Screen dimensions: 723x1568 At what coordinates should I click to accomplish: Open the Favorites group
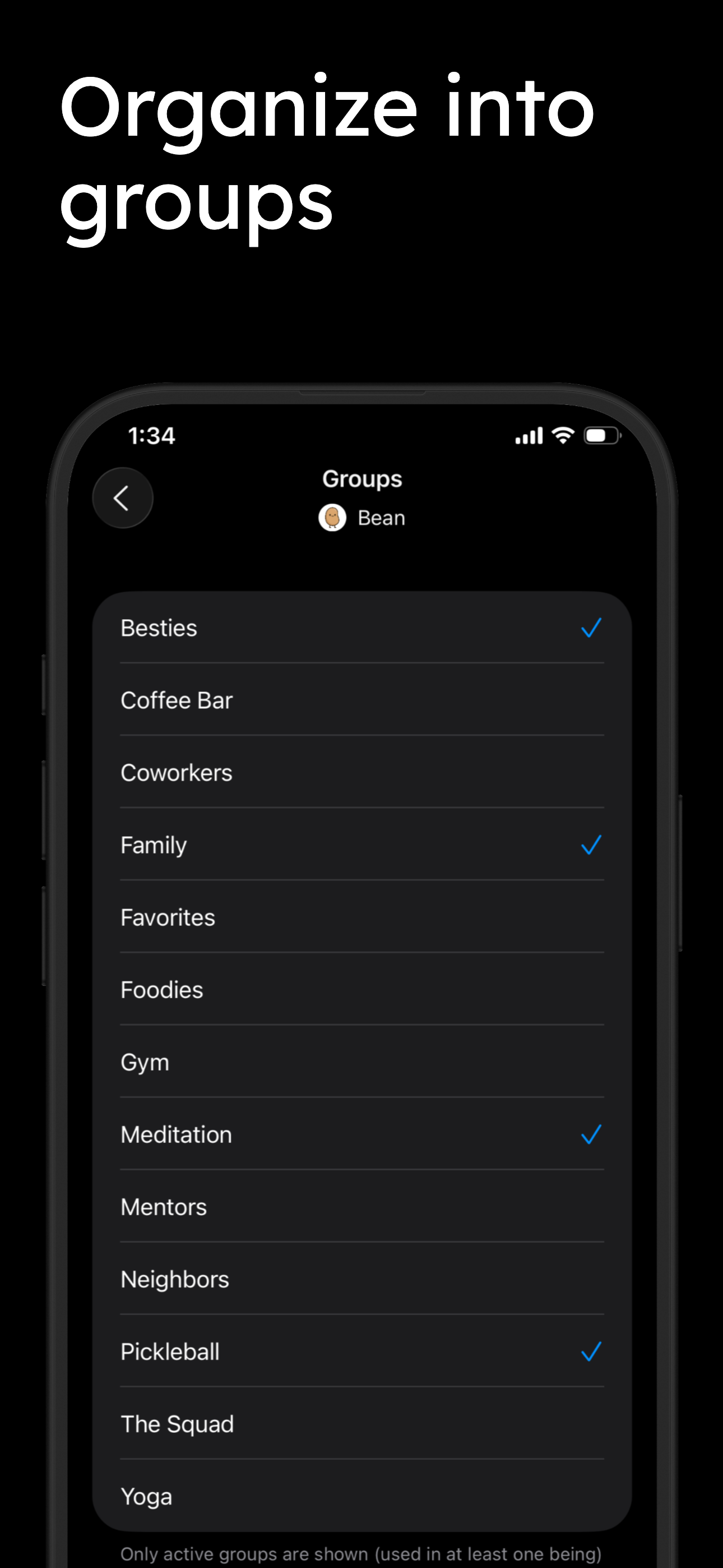click(361, 917)
